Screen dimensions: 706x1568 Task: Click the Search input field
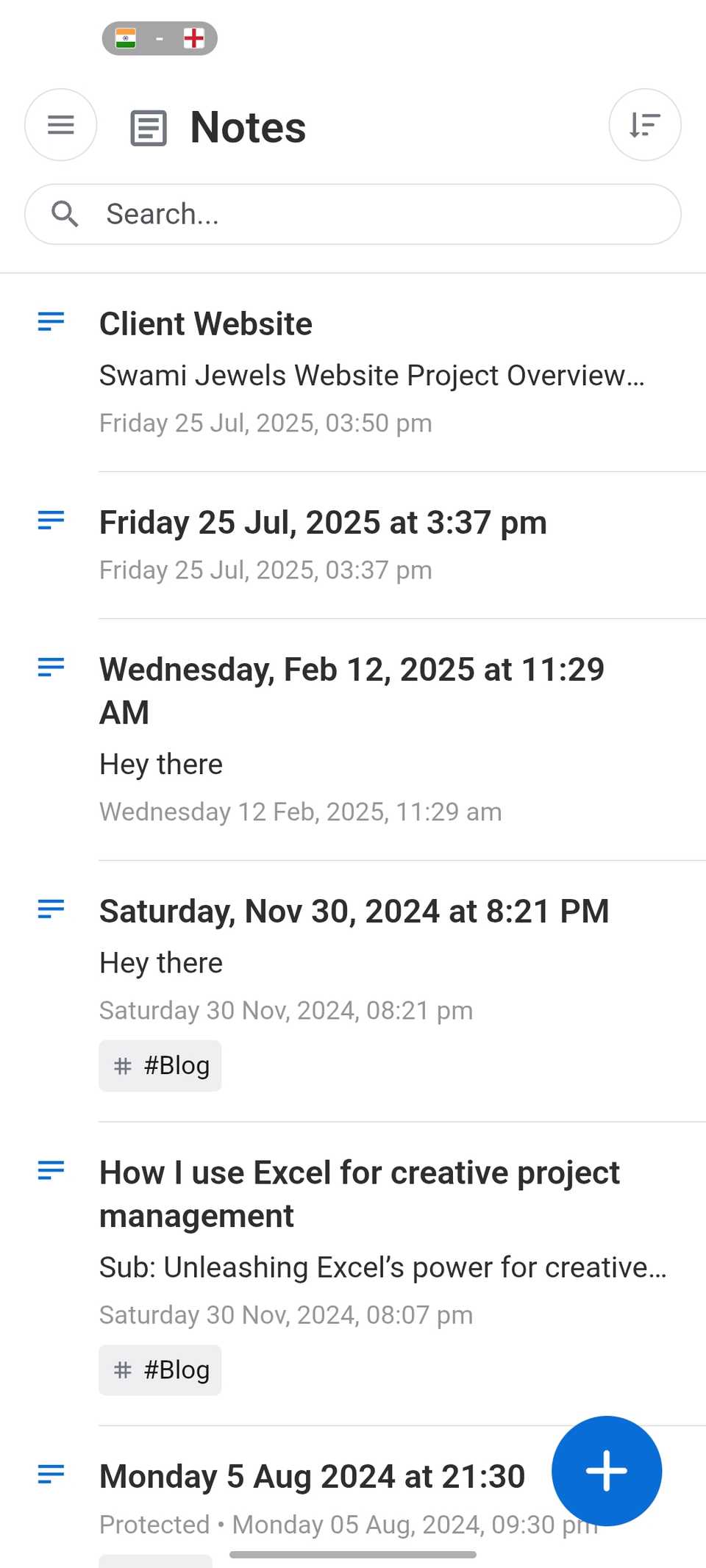point(353,214)
